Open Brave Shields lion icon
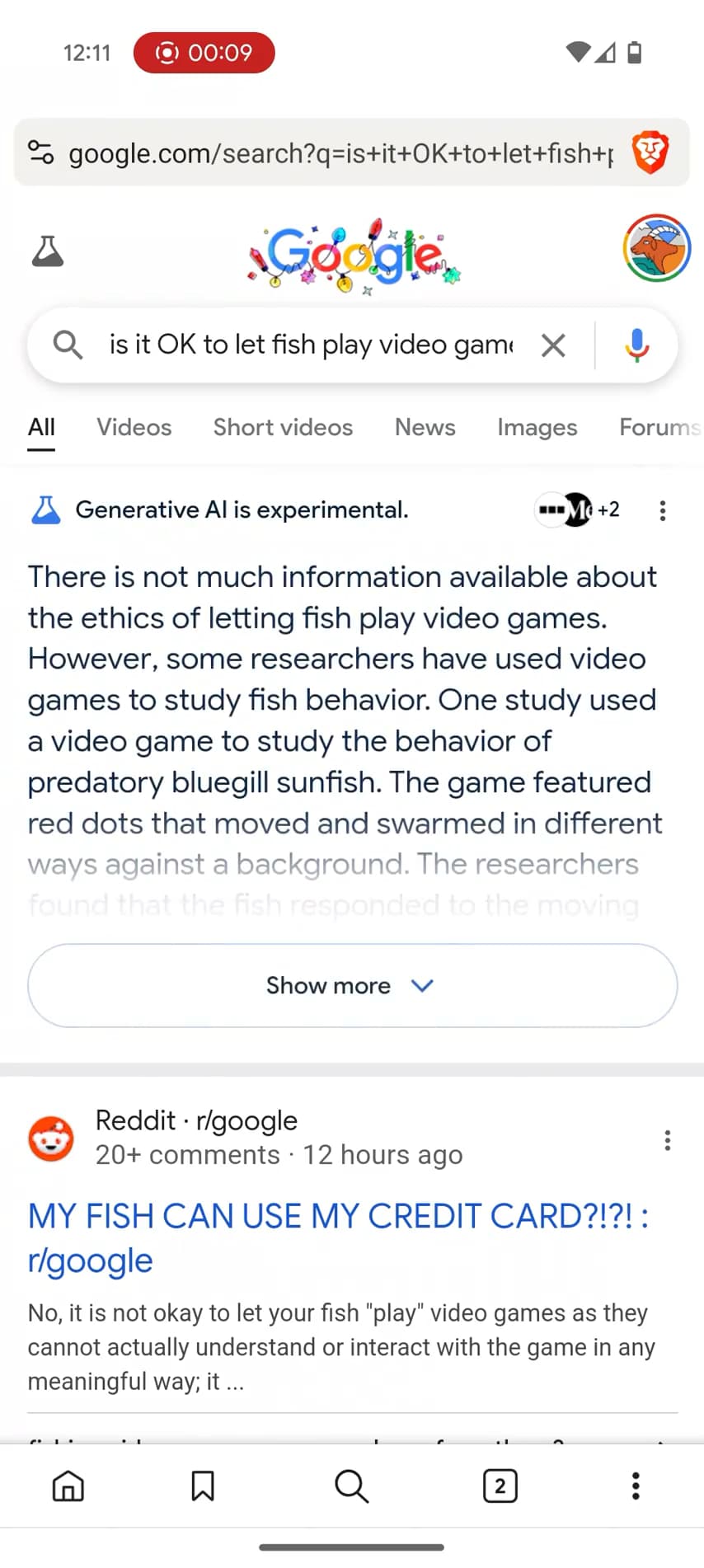Screen dimensions: 704x1568 tap(650, 153)
